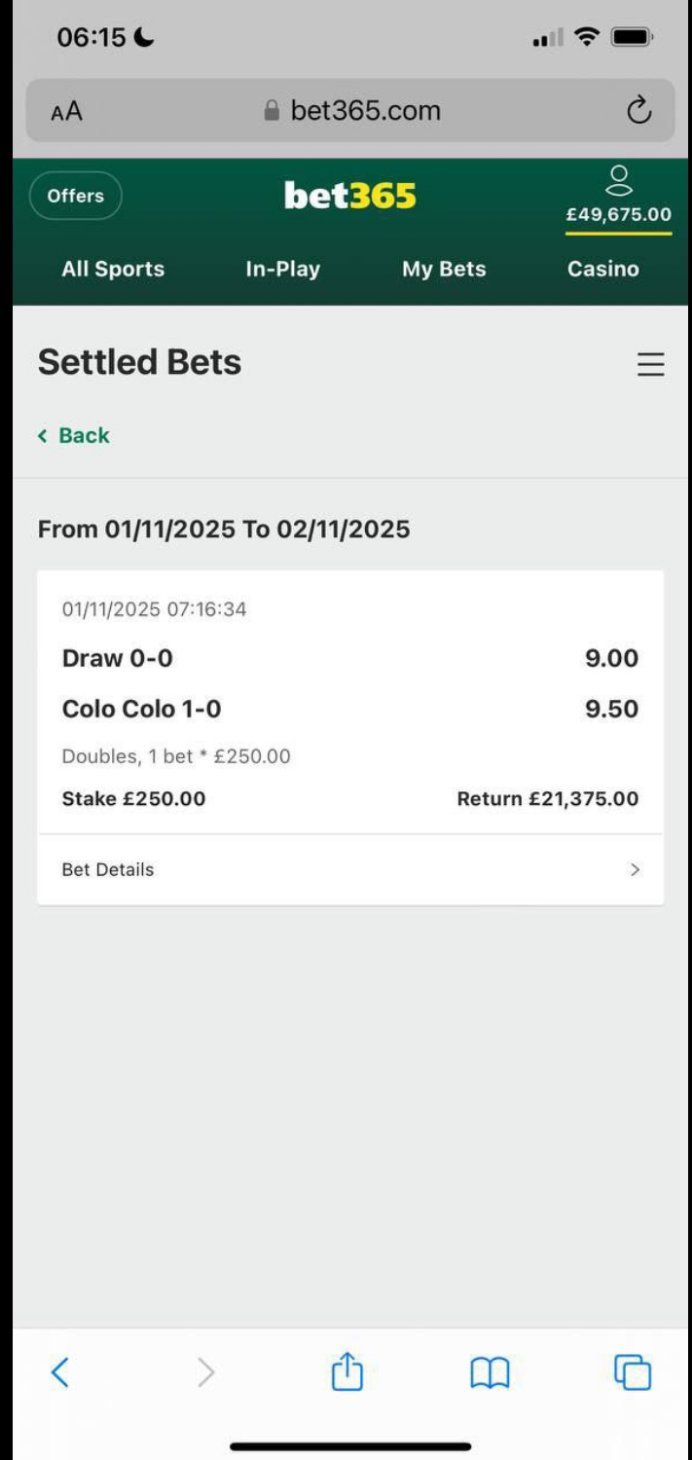This screenshot has width=692, height=1460.
Task: Reload the bet365 page
Action: pyautogui.click(x=639, y=111)
